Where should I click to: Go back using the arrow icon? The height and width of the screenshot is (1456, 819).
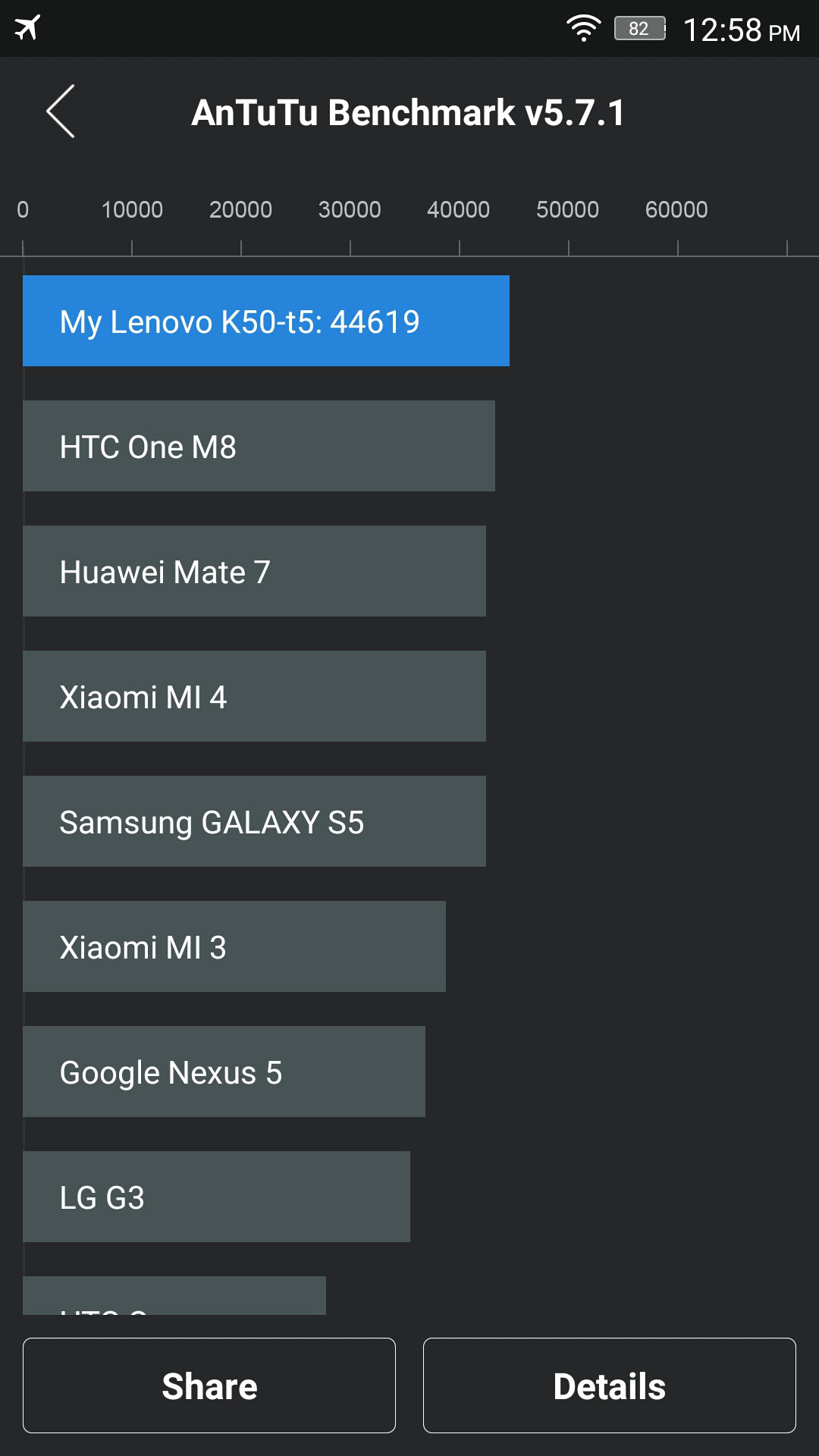[61, 111]
